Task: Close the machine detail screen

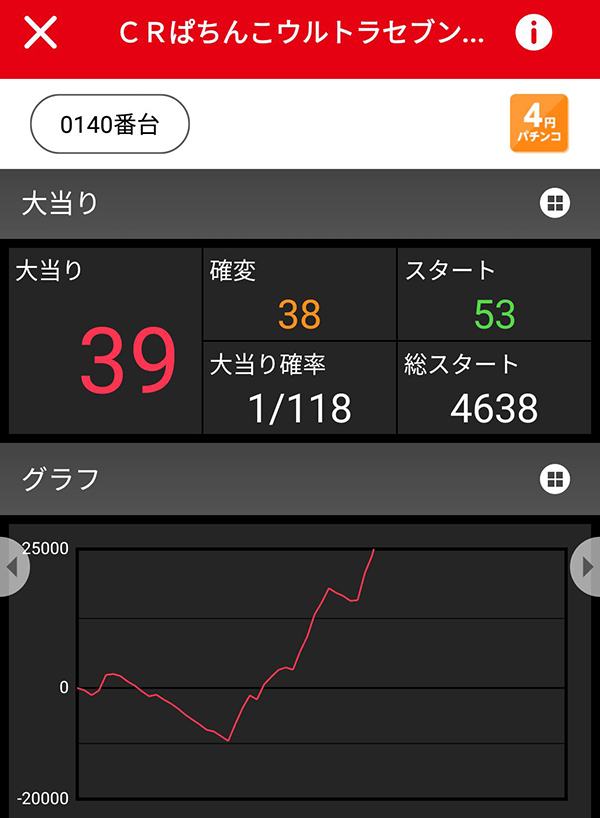Action: click(x=40, y=33)
